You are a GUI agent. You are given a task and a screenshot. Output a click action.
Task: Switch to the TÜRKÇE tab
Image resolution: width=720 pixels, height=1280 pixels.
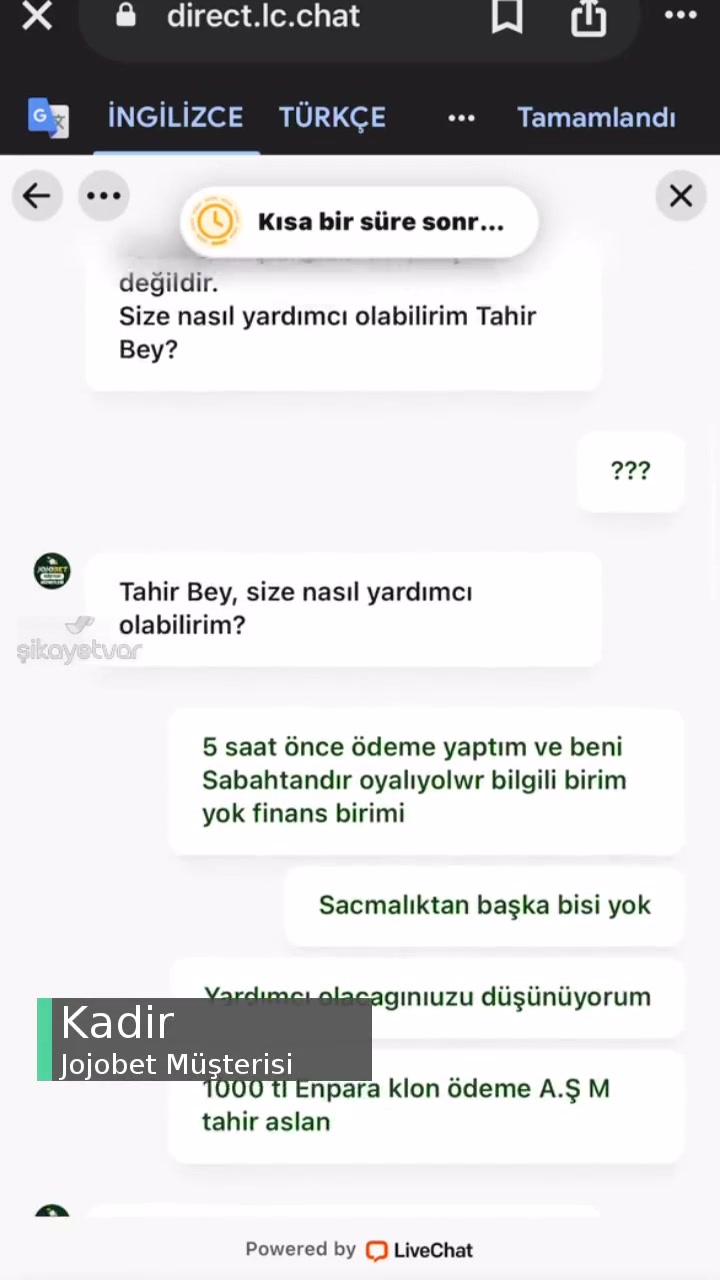click(332, 117)
